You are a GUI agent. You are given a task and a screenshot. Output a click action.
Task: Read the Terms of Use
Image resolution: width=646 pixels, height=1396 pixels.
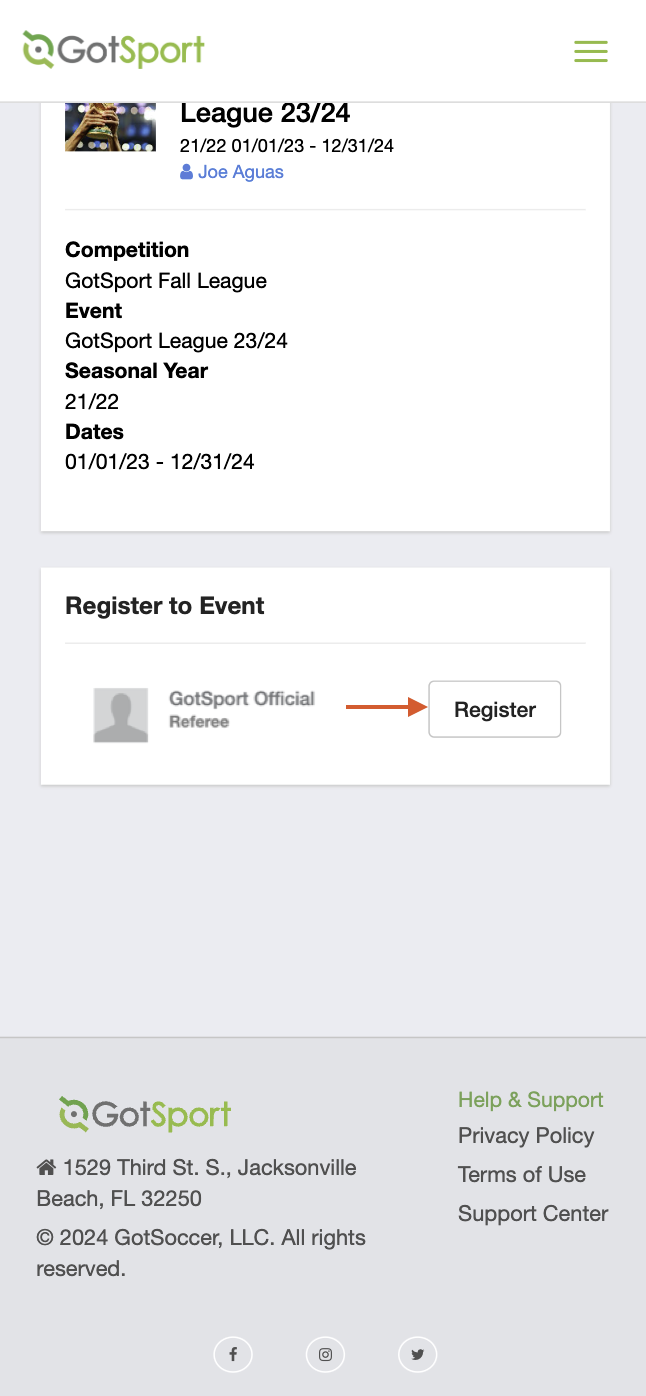tap(522, 1175)
